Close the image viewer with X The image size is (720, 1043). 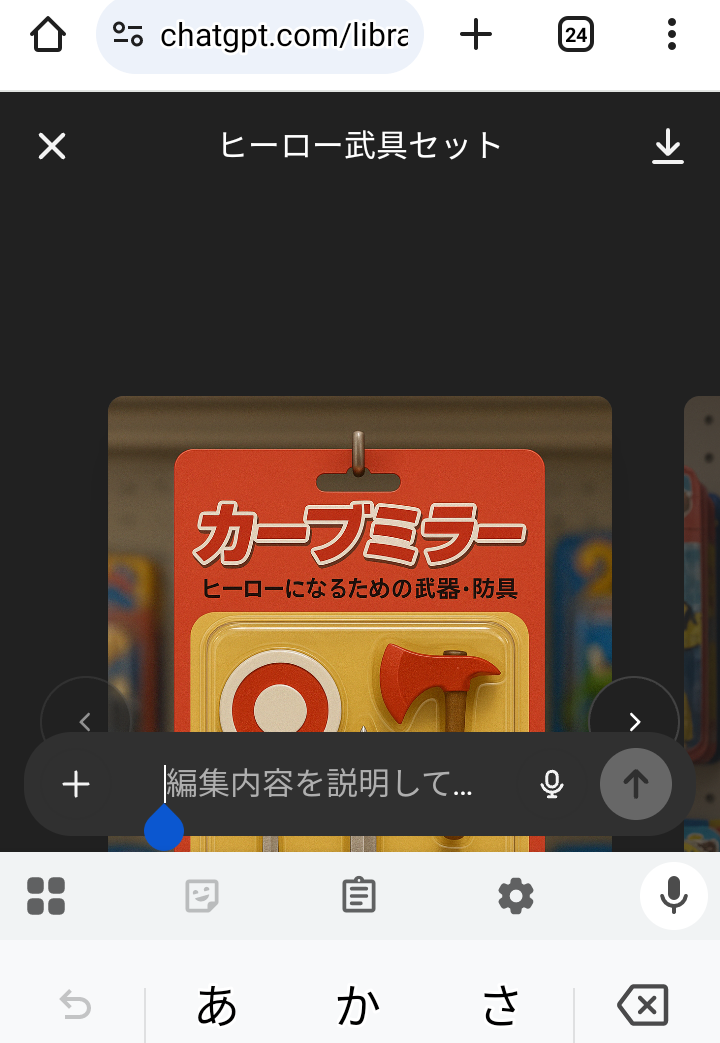pyautogui.click(x=51, y=146)
